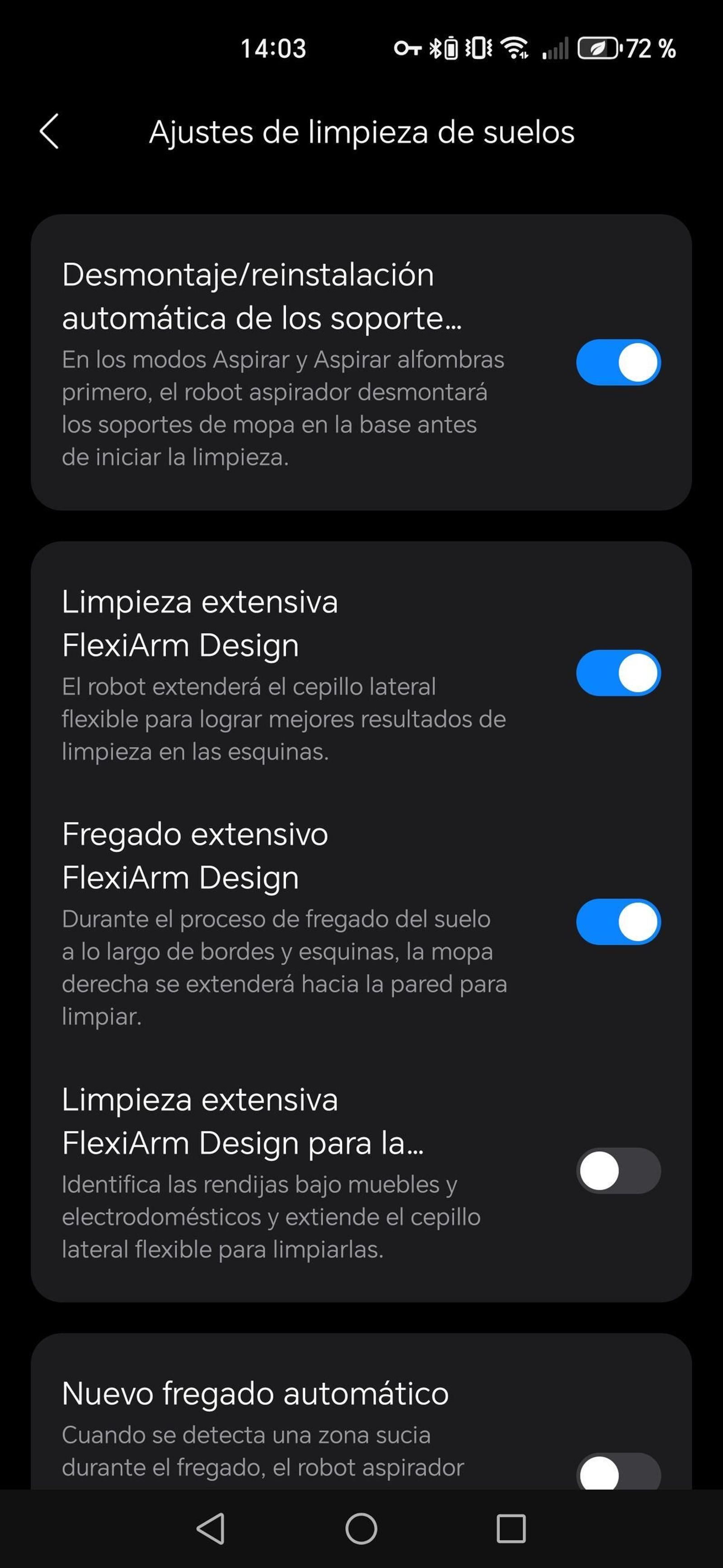Image resolution: width=723 pixels, height=1568 pixels.
Task: Go back from Ajustes de limpieza de suelos
Action: click(x=49, y=131)
